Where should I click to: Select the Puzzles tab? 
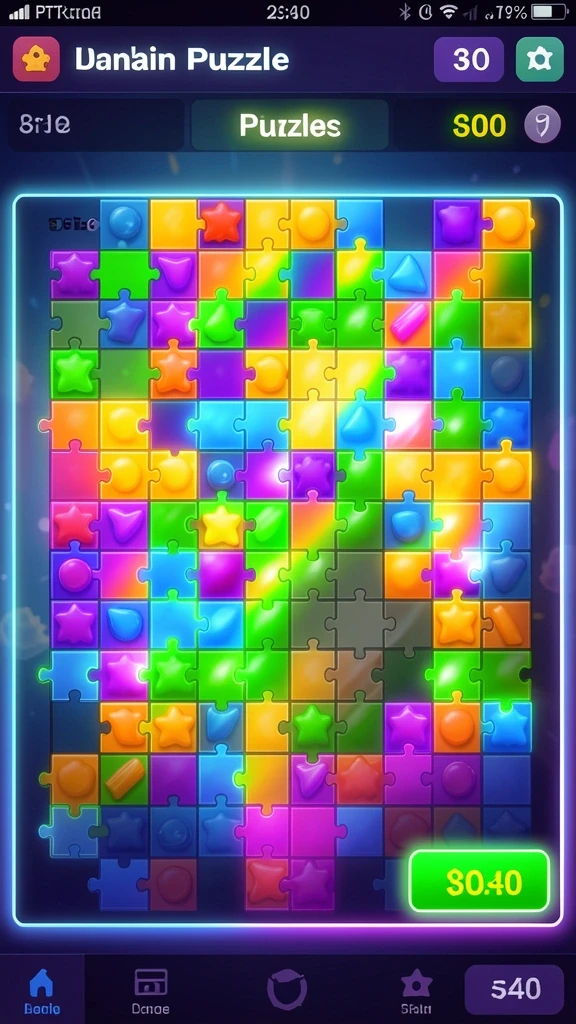pyautogui.click(x=289, y=125)
